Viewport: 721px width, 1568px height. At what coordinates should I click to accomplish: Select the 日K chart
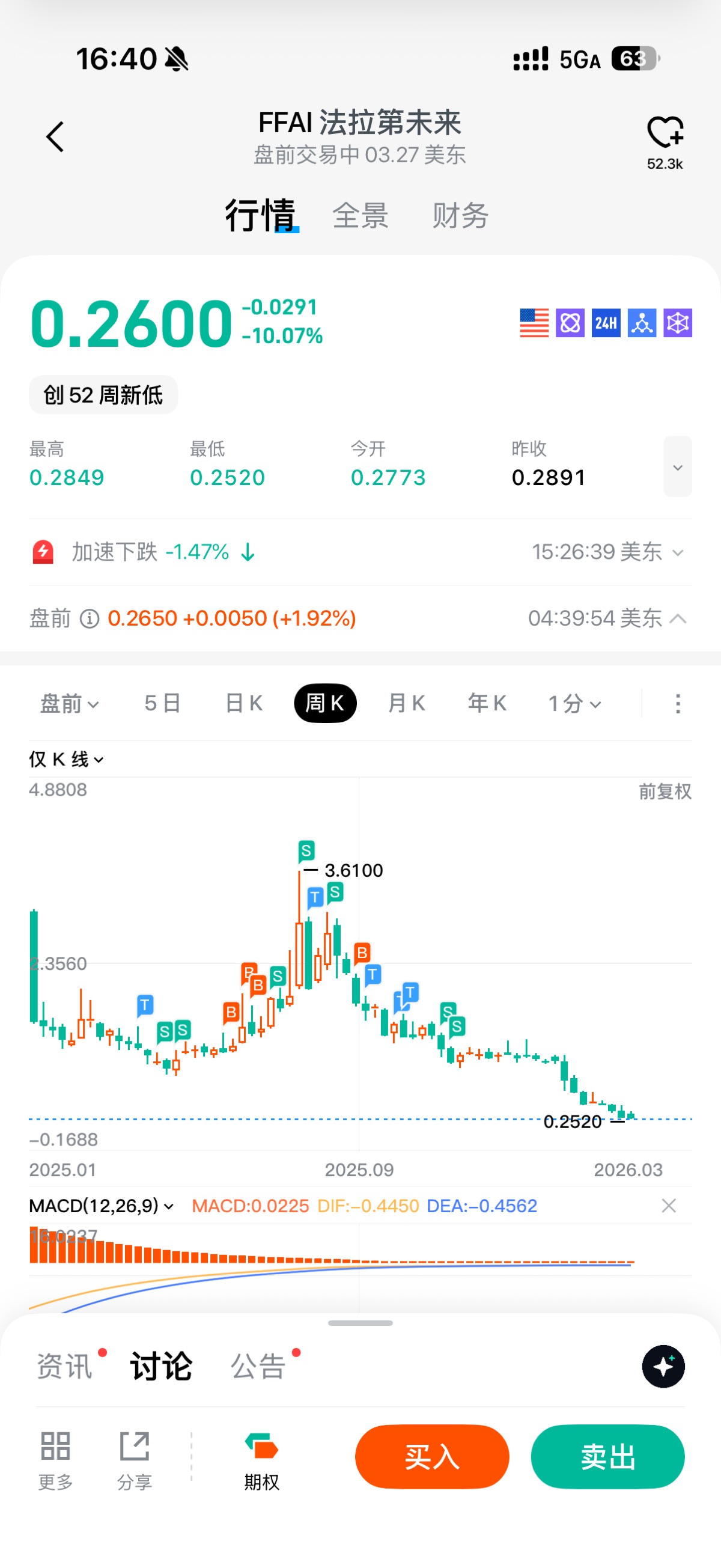244,704
